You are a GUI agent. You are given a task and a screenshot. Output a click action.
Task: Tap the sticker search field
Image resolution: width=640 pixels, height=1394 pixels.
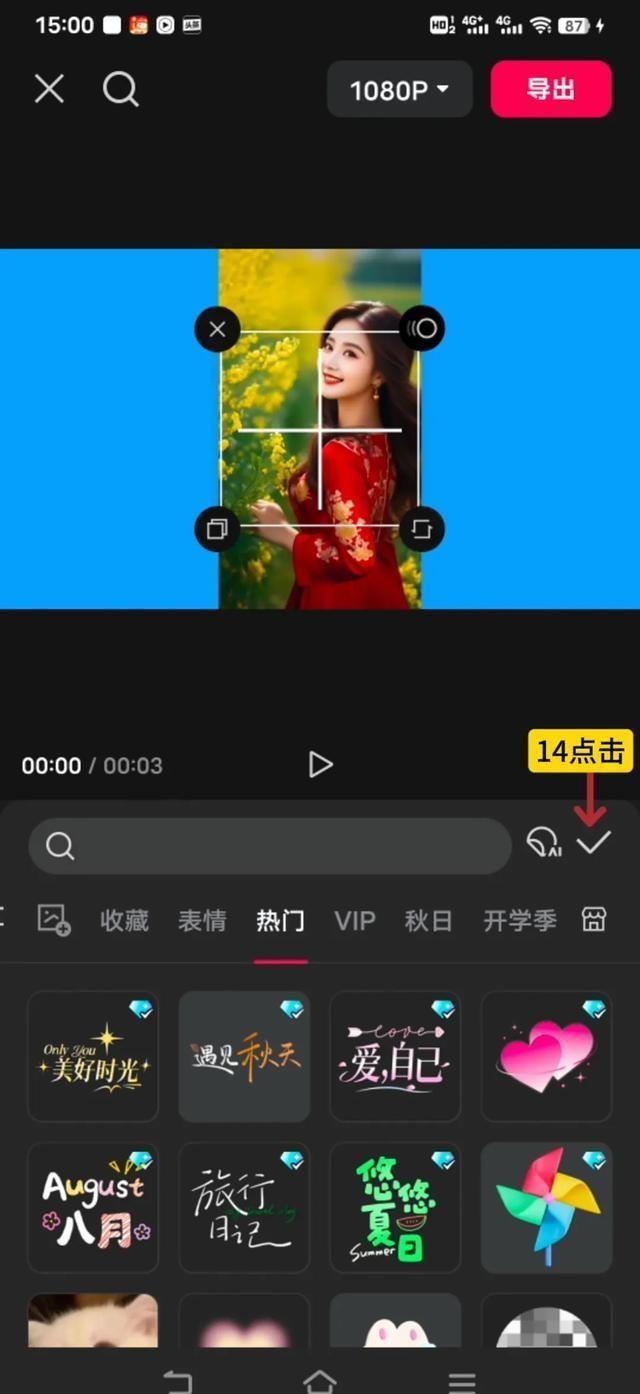270,846
